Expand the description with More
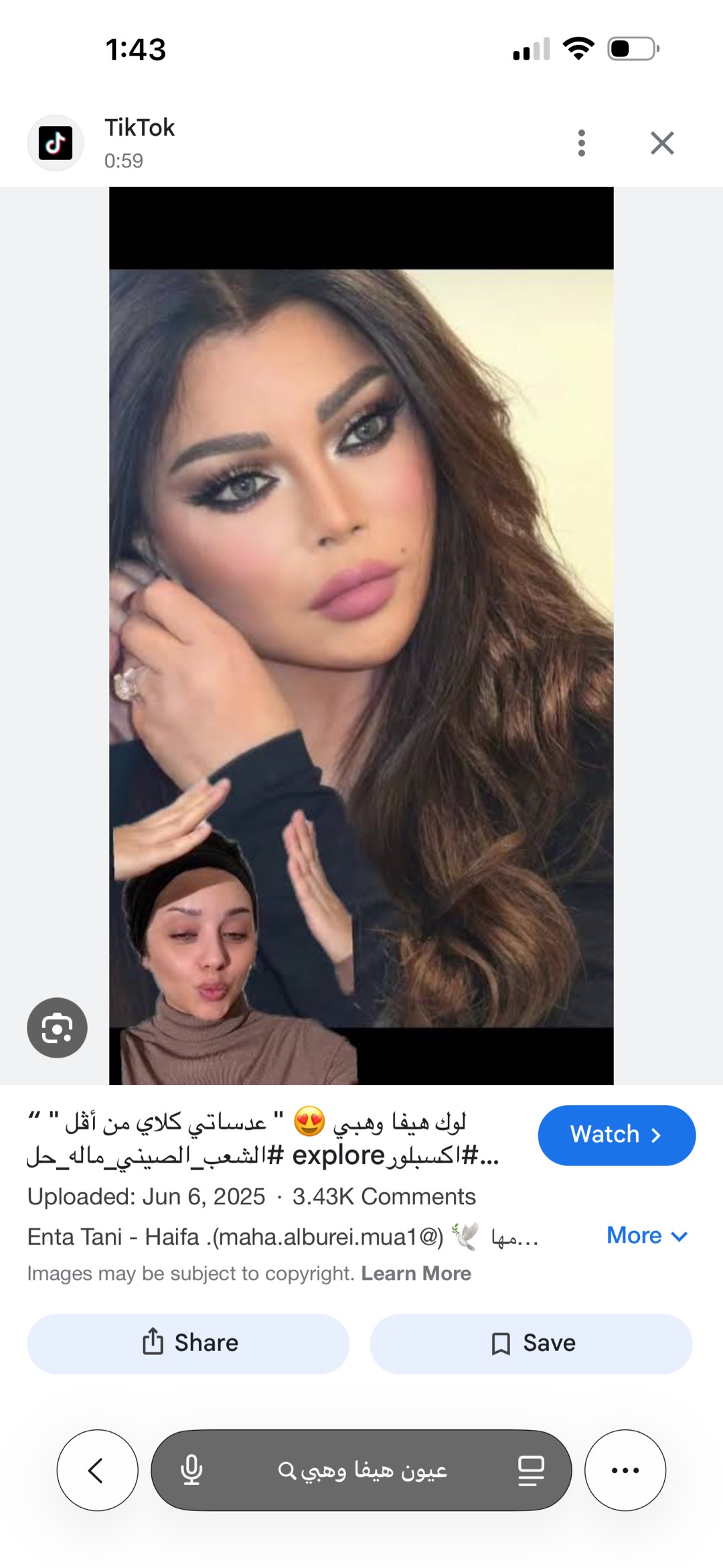This screenshot has width=723, height=1568. pyautogui.click(x=646, y=1236)
